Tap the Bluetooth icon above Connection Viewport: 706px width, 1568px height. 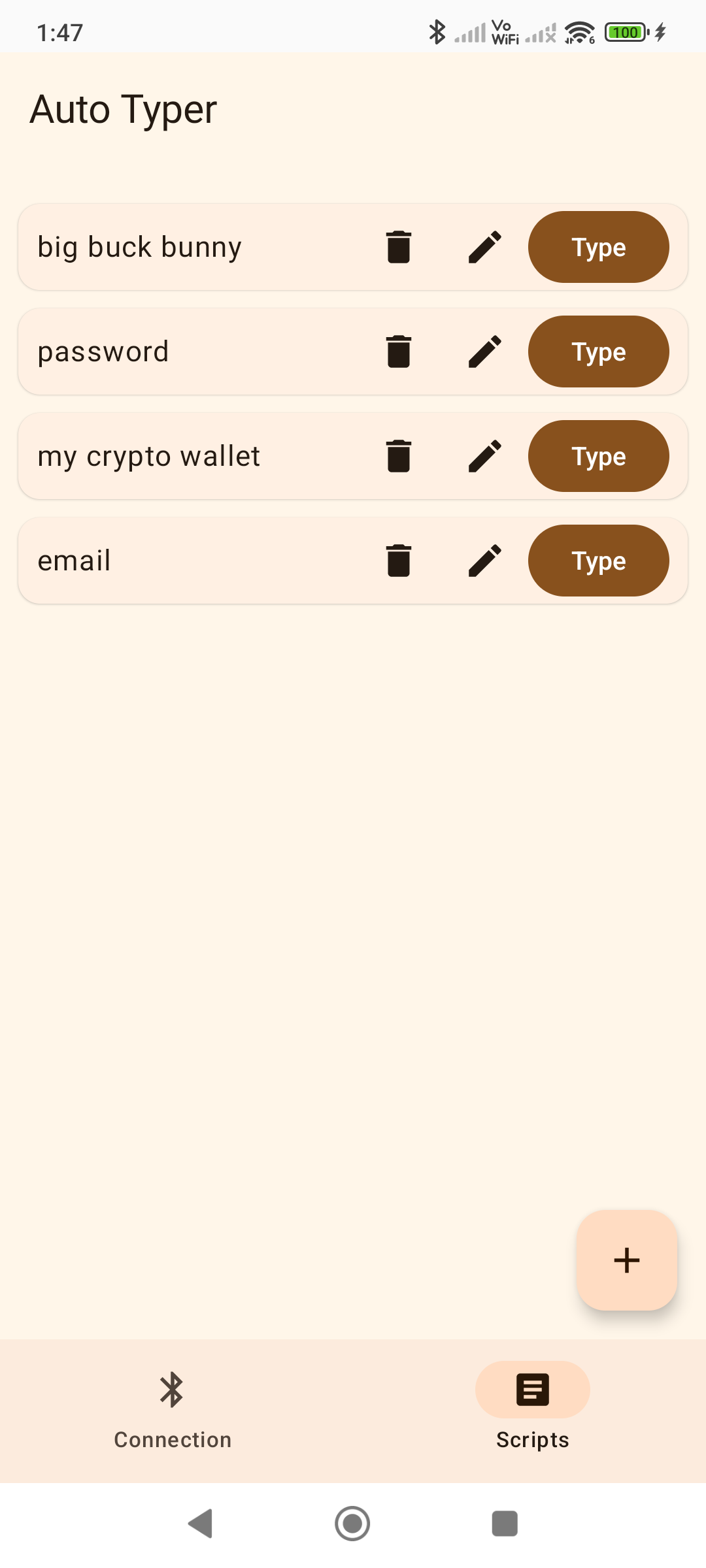tap(172, 1390)
